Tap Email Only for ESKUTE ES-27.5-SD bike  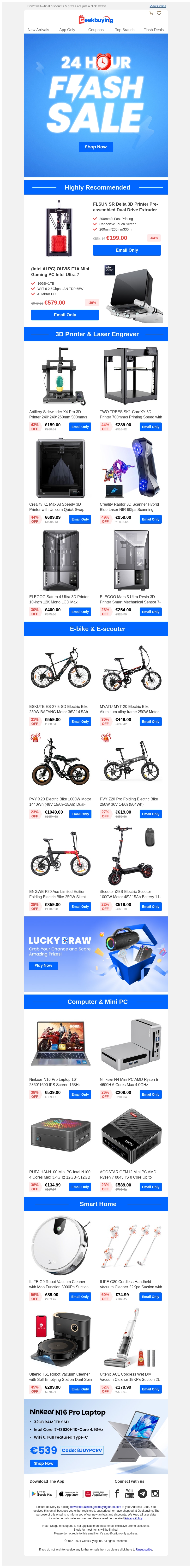80,721
